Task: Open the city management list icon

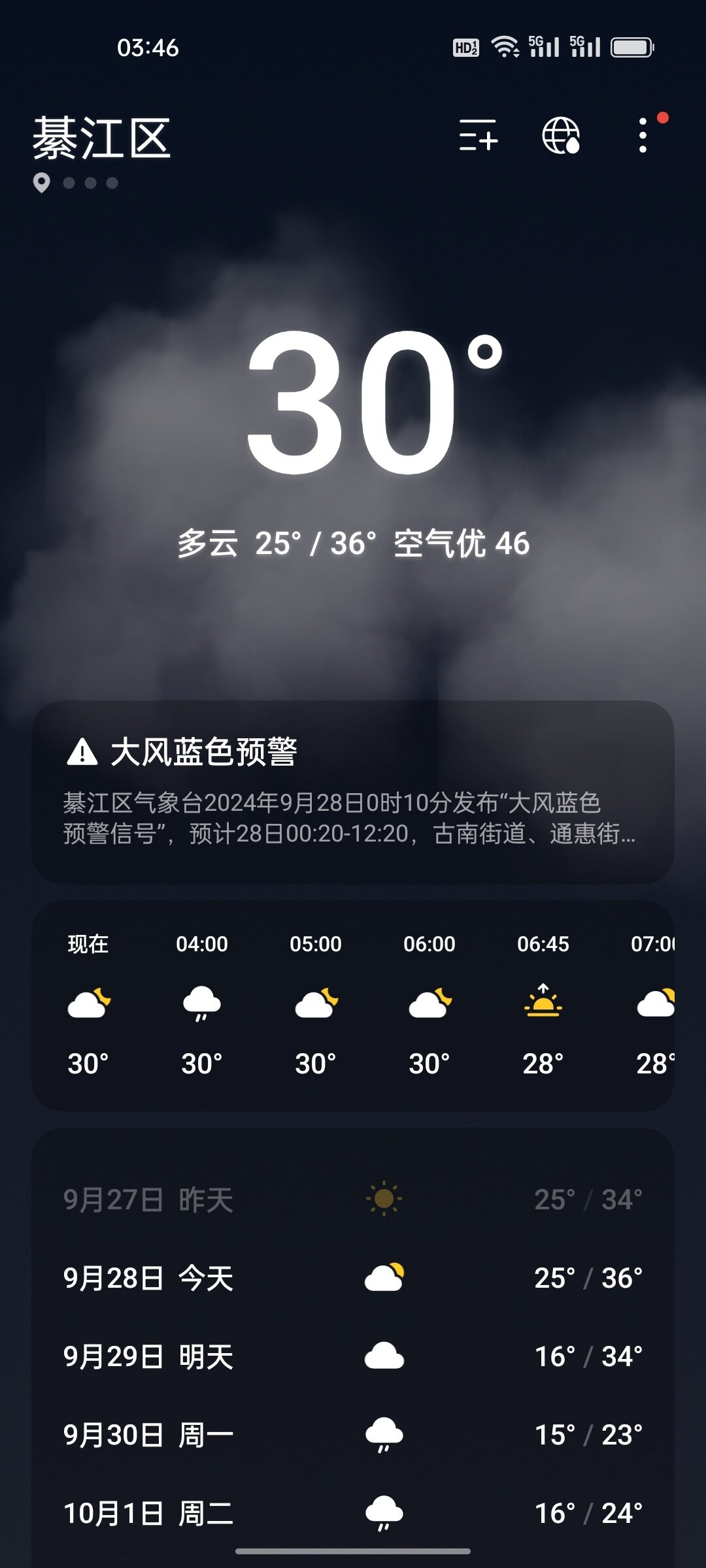Action: (x=478, y=136)
